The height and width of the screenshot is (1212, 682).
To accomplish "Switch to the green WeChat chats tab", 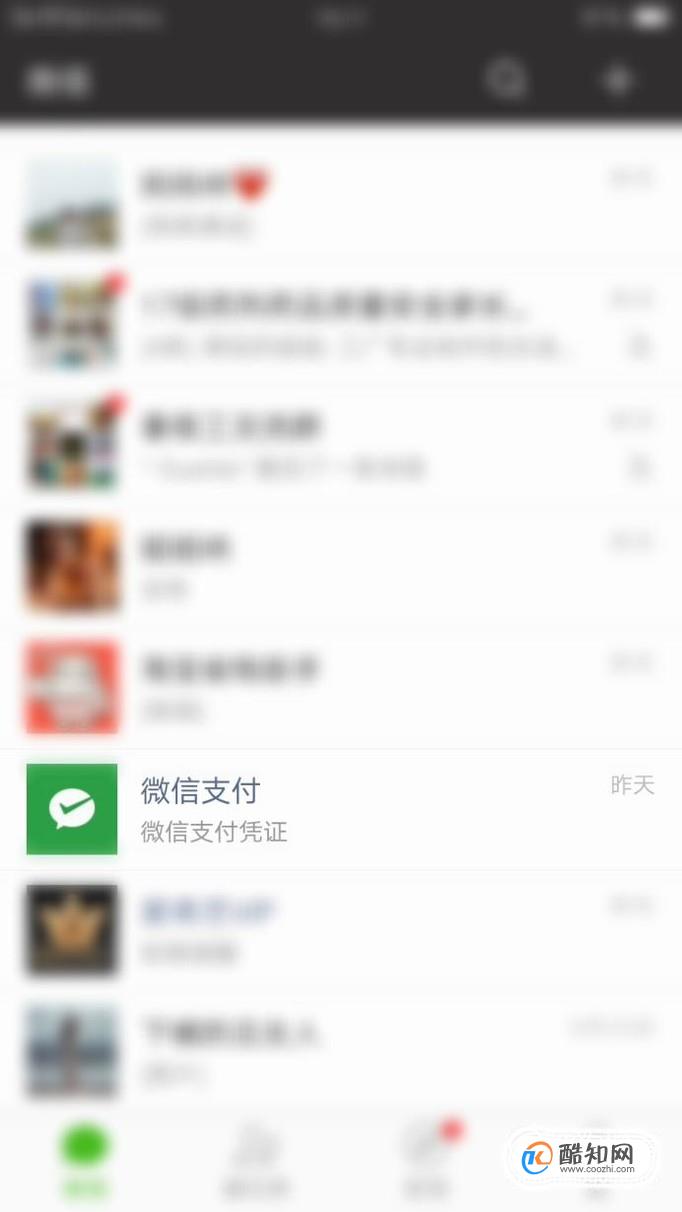I will [x=85, y=1160].
